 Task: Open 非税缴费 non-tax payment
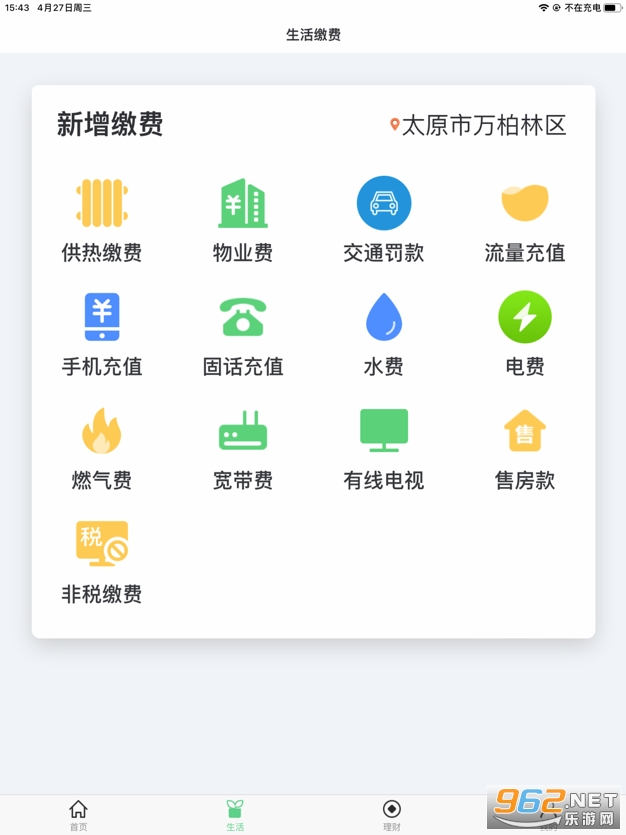[x=102, y=561]
